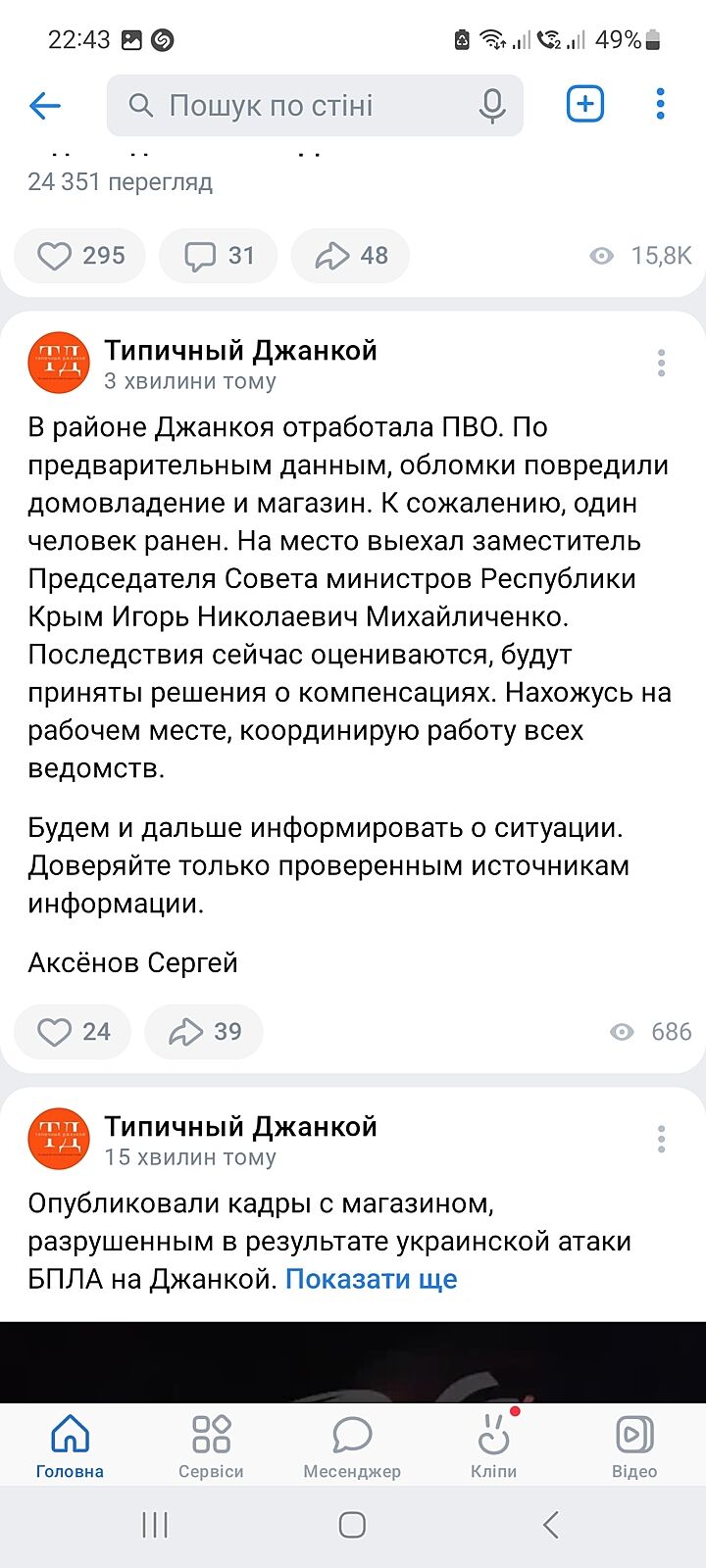Screen dimensions: 706x1568
Task: Open options for the 3 хвилини тому post
Action: [661, 364]
